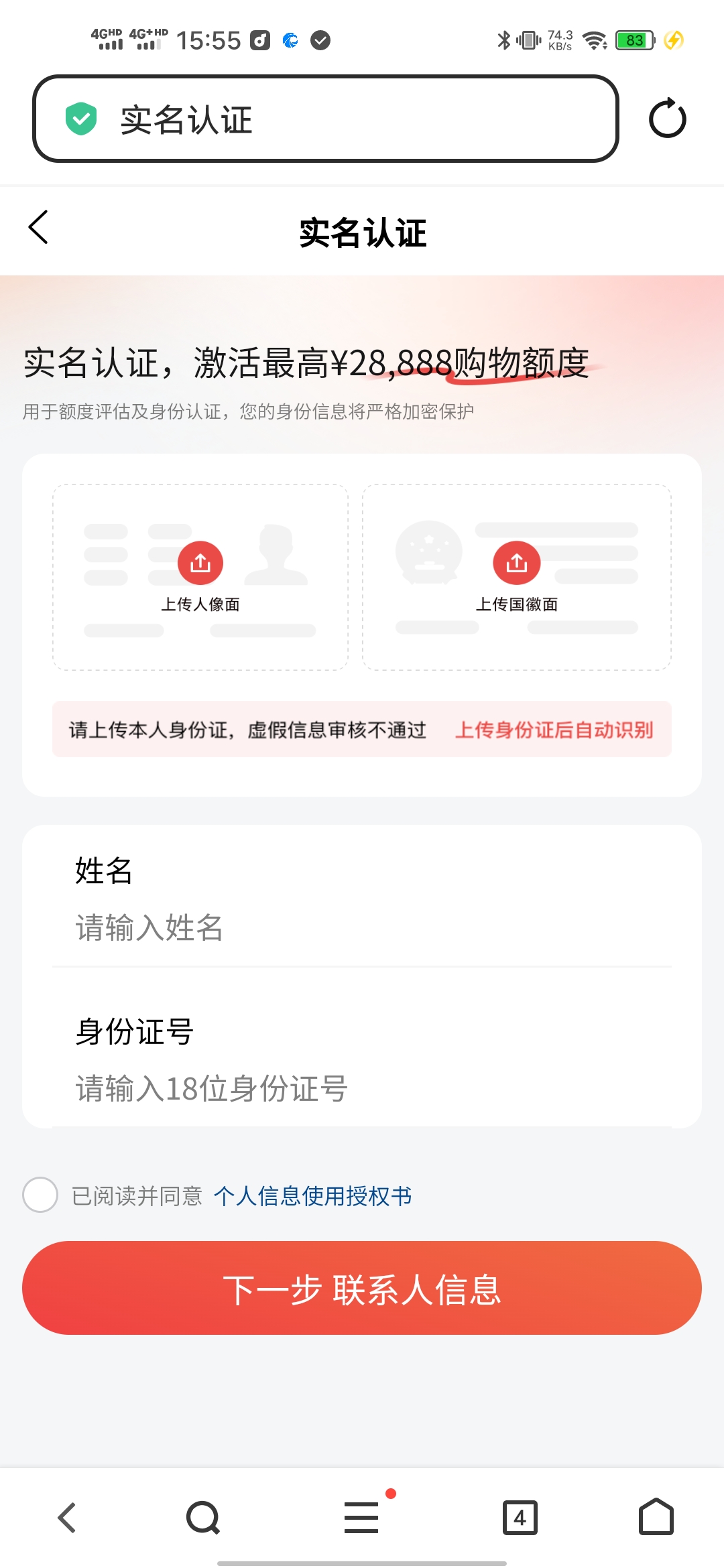
Task: Check the 已阅读并同意 agreement circle
Action: pos(40,1195)
